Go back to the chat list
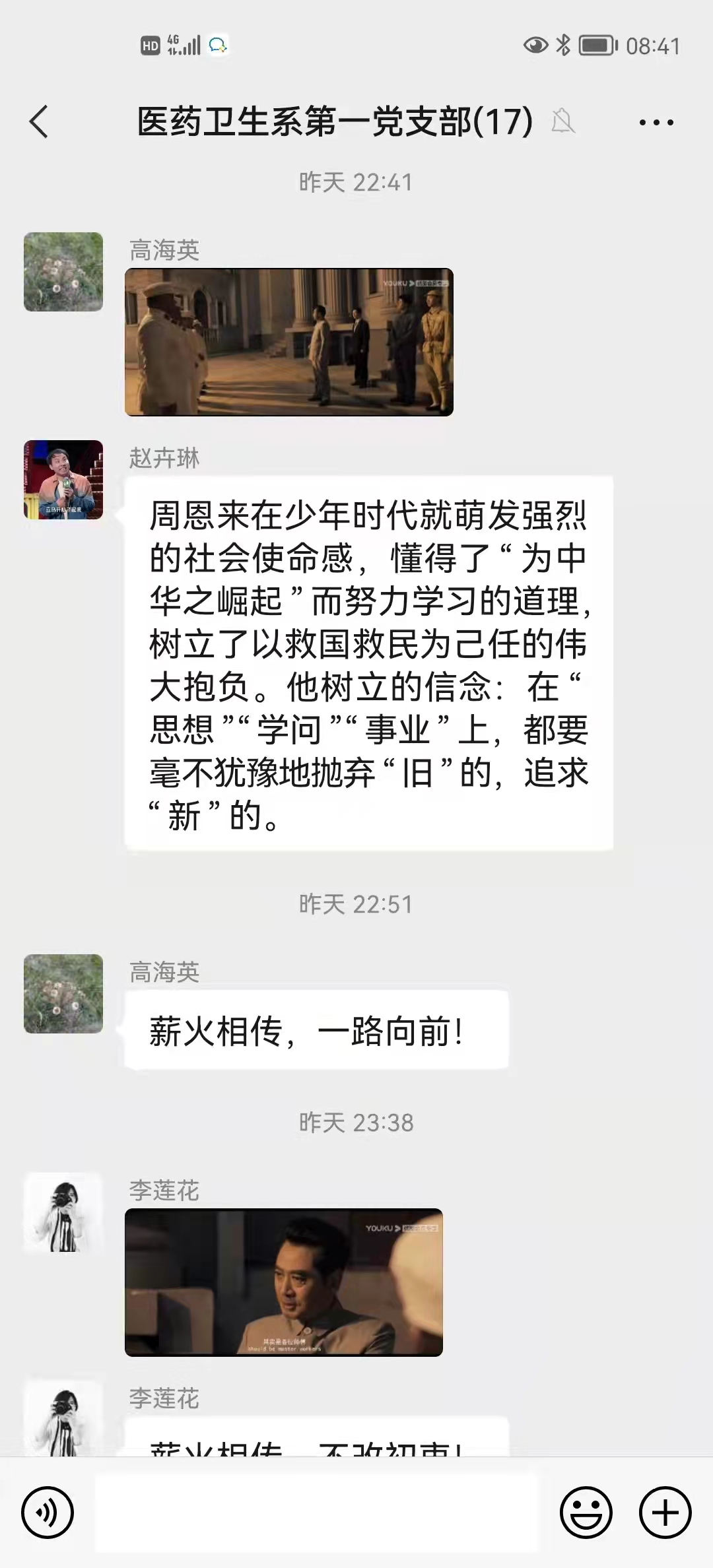713x1568 pixels. 39,122
